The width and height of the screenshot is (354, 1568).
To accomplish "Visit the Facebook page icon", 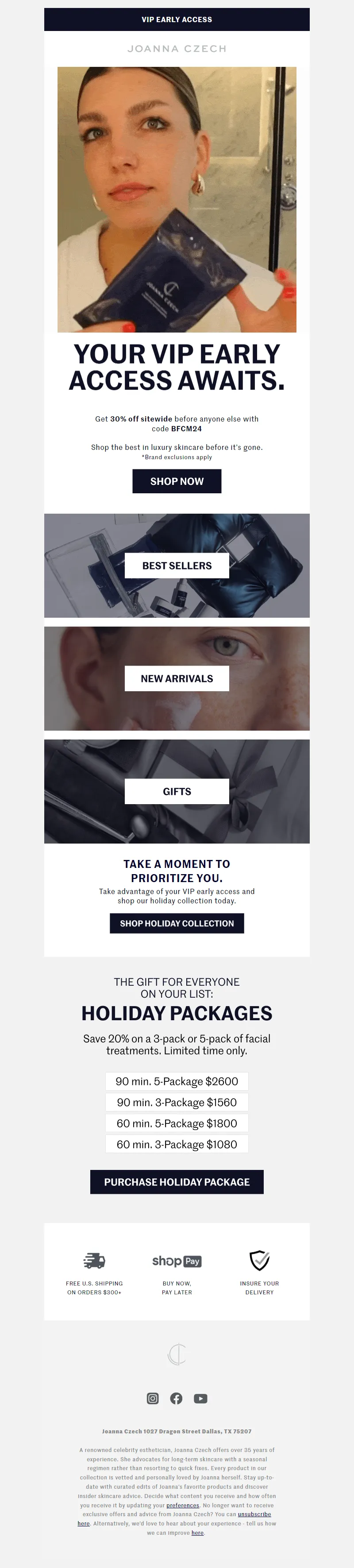I will [x=177, y=1398].
